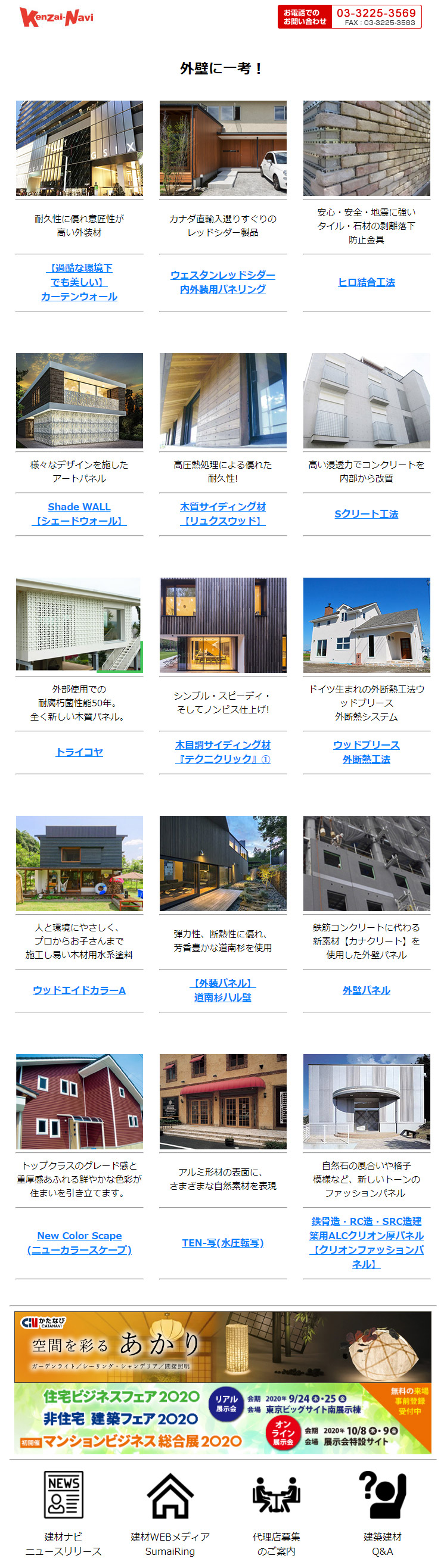This screenshot has width=447, height=1568.
Task: Open the カーテンウォール link
Action: [79, 282]
